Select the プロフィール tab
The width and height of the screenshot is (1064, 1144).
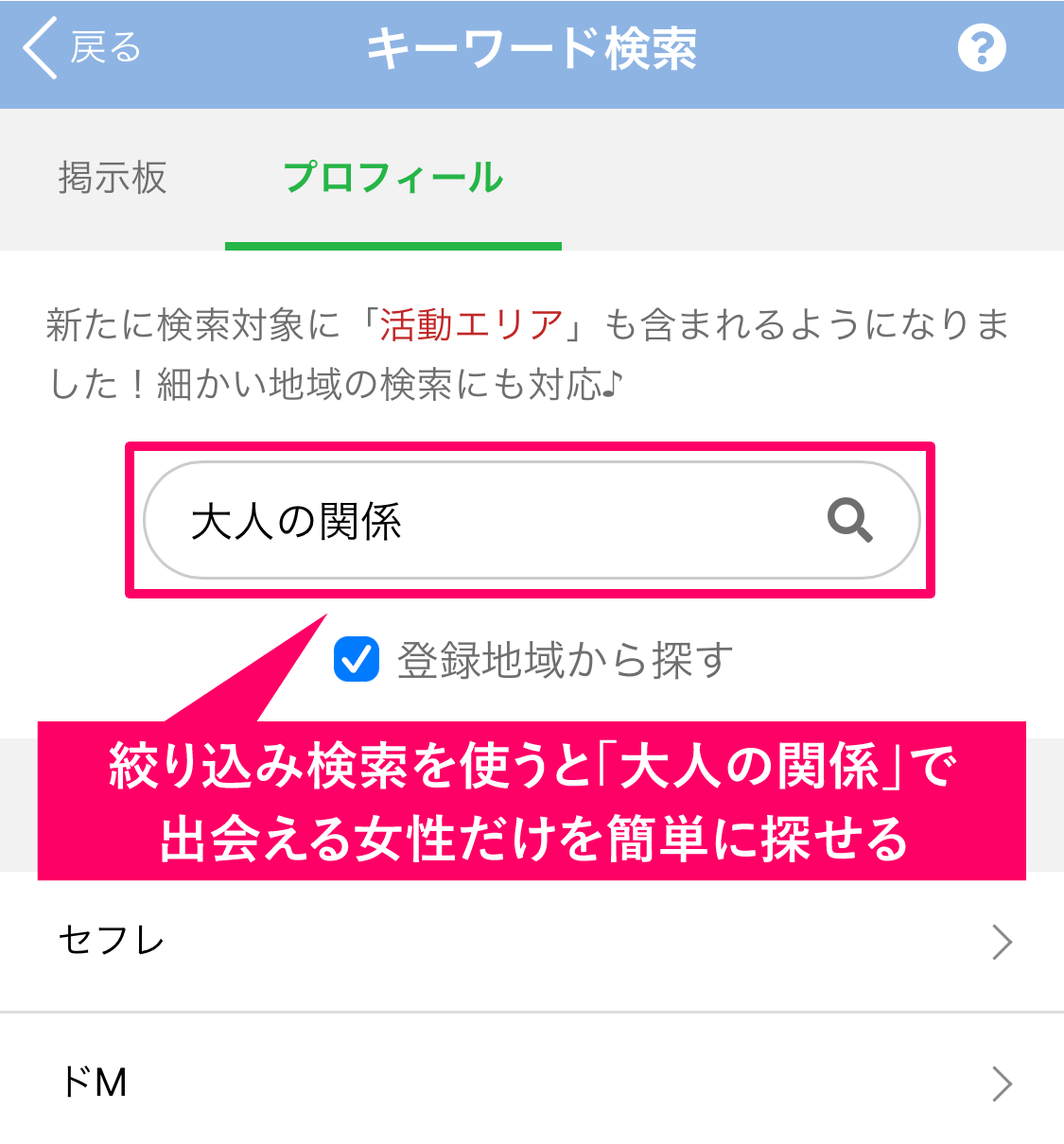pos(393,178)
